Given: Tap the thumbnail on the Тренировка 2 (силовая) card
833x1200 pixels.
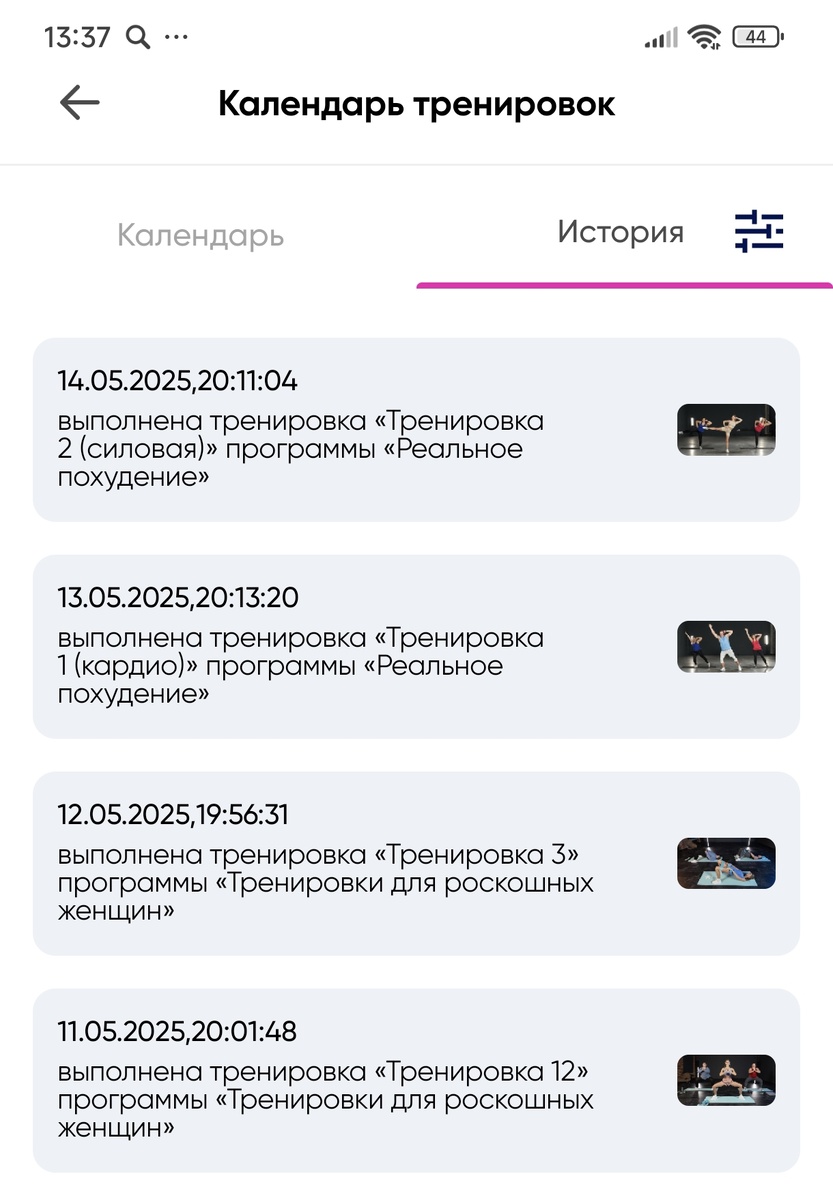Looking at the screenshot, I should coord(726,430).
